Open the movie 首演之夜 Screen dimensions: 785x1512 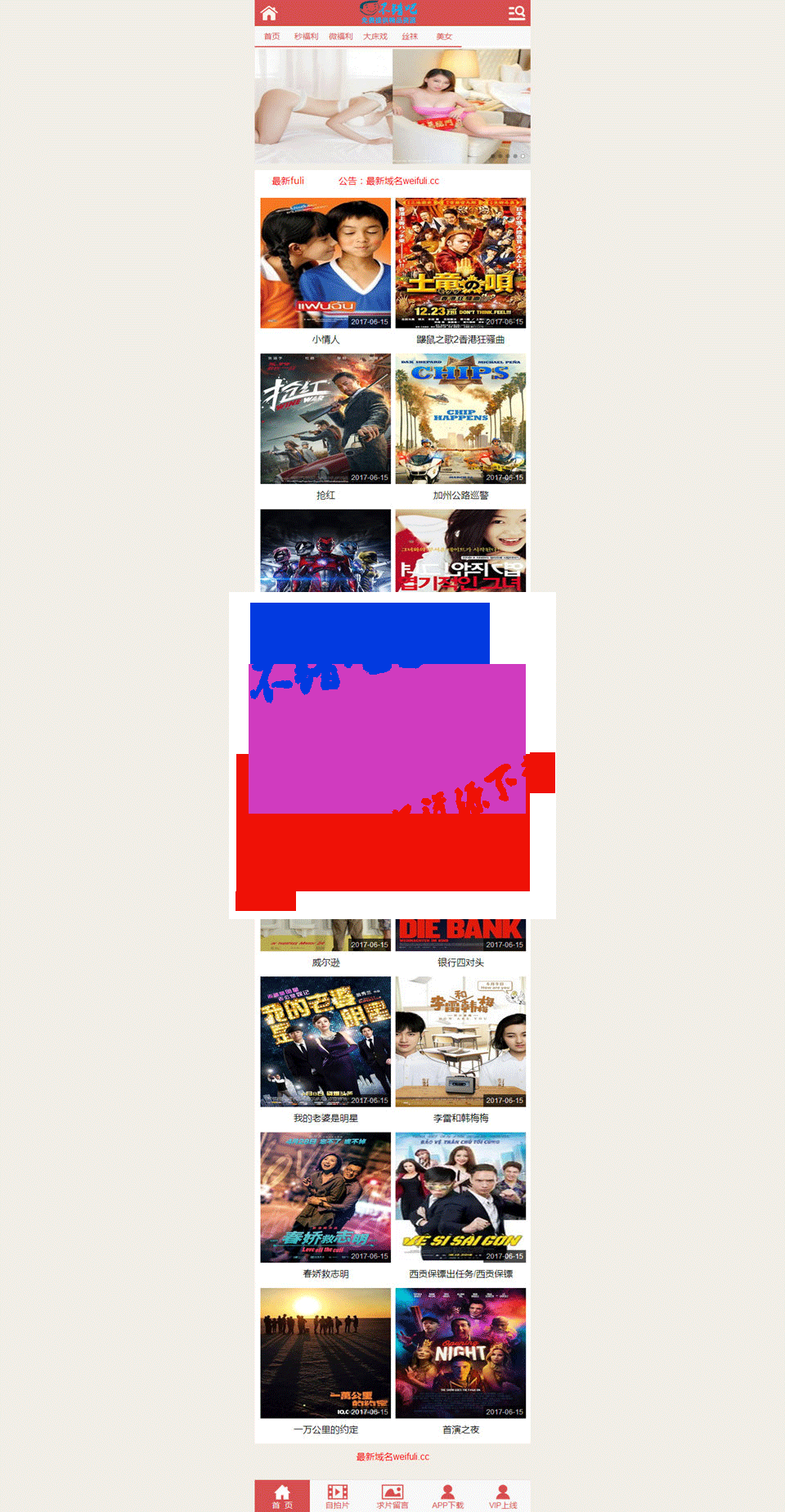click(x=460, y=1362)
